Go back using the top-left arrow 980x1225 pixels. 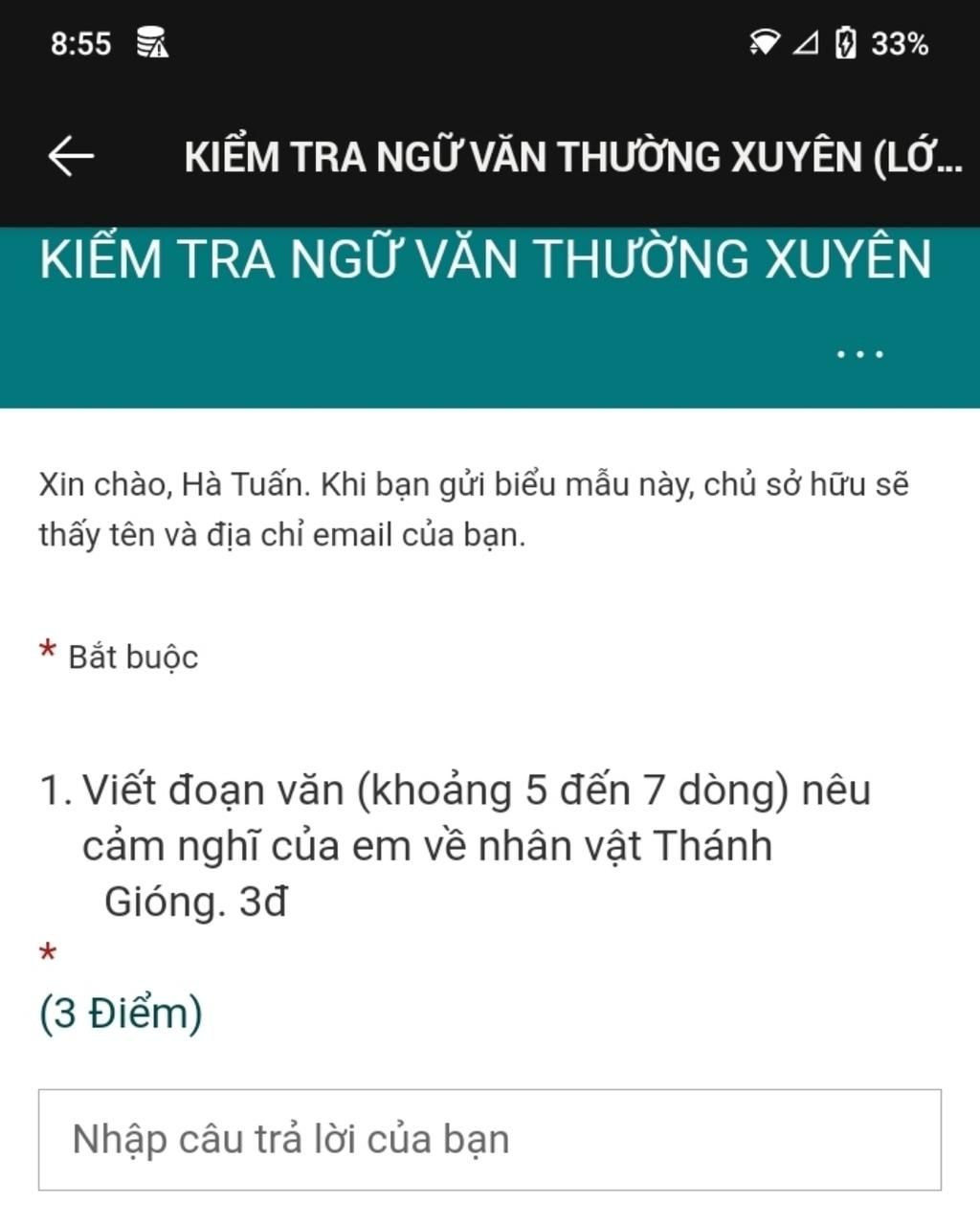tap(71, 156)
